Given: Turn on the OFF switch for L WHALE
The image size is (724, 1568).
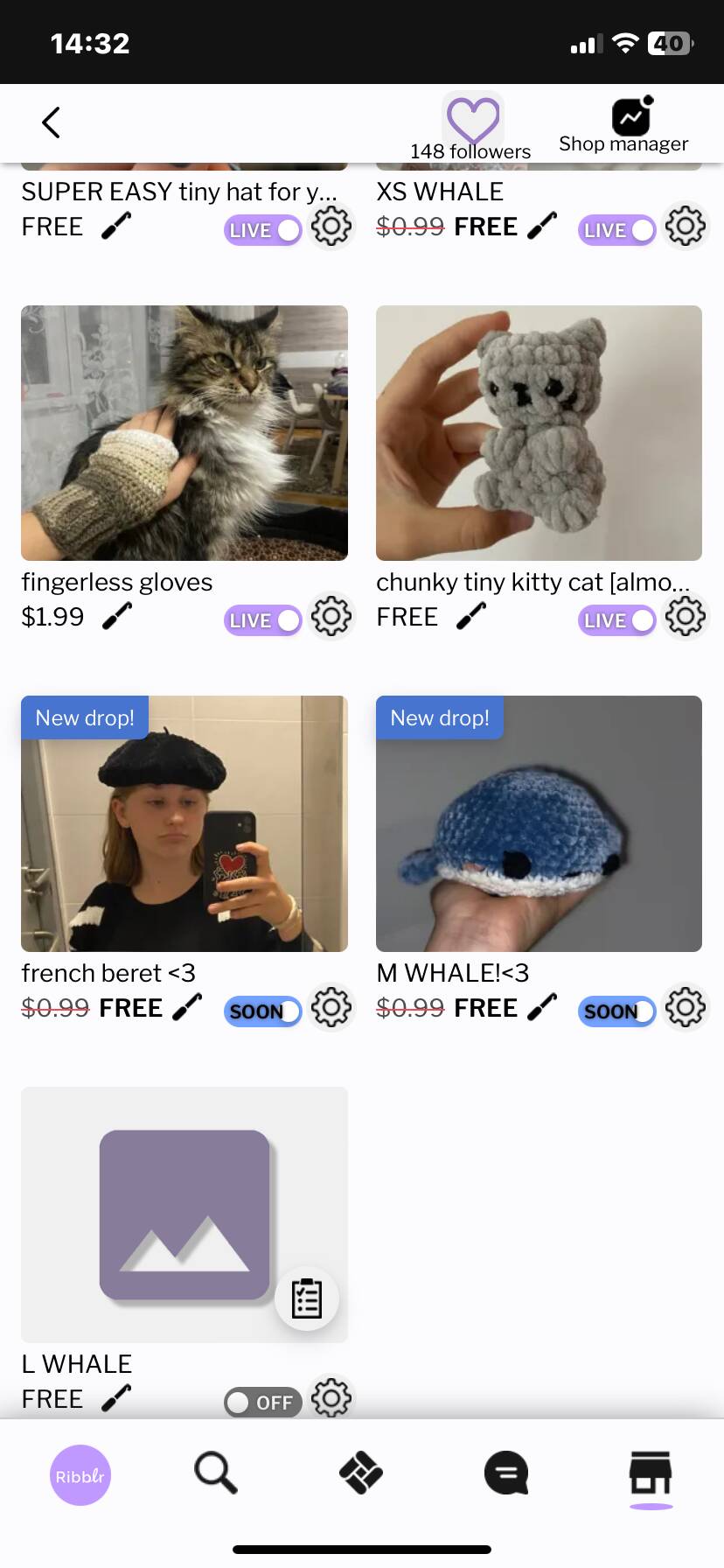Looking at the screenshot, I should point(262,1403).
